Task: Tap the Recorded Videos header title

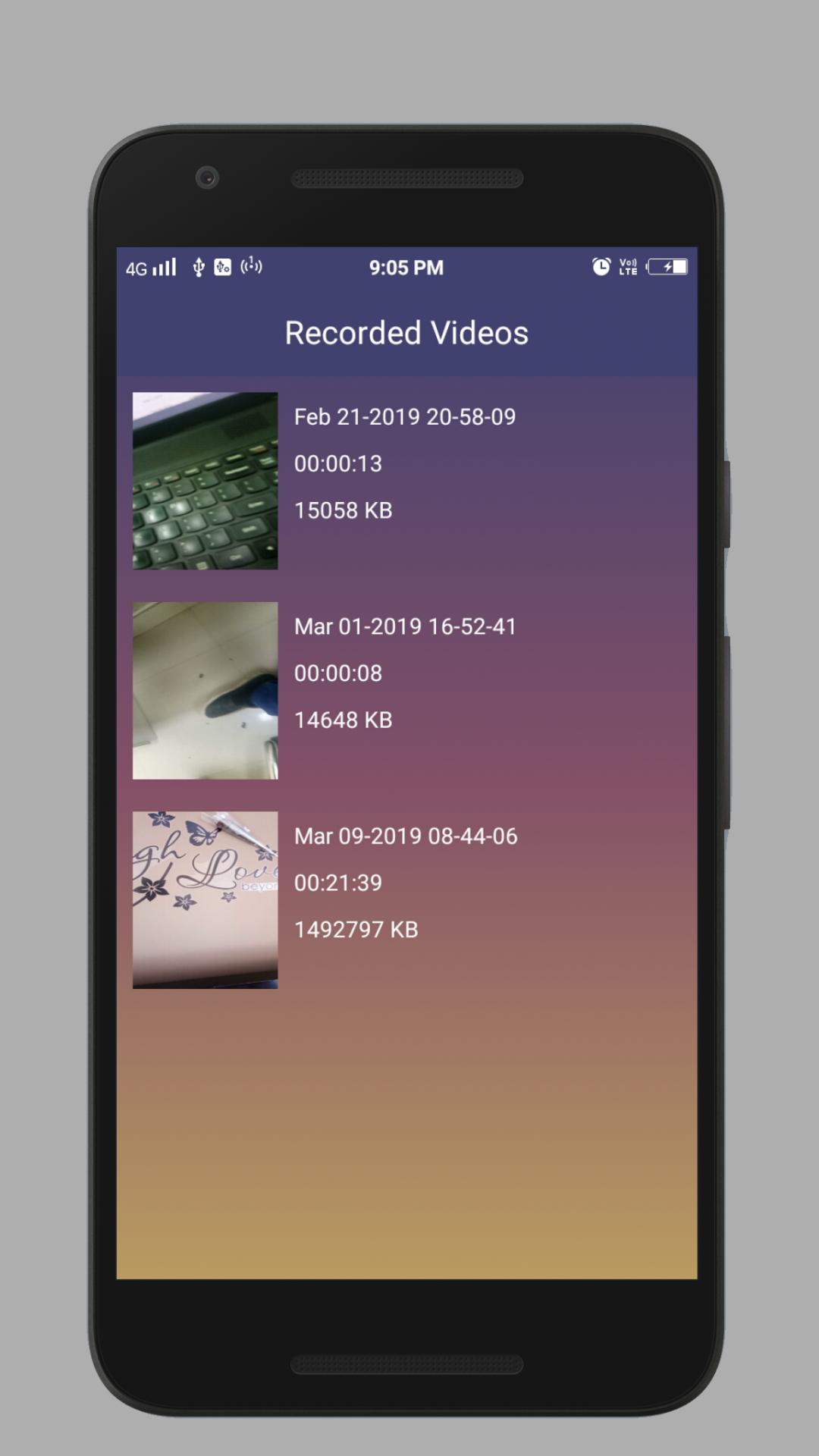Action: coord(406,332)
